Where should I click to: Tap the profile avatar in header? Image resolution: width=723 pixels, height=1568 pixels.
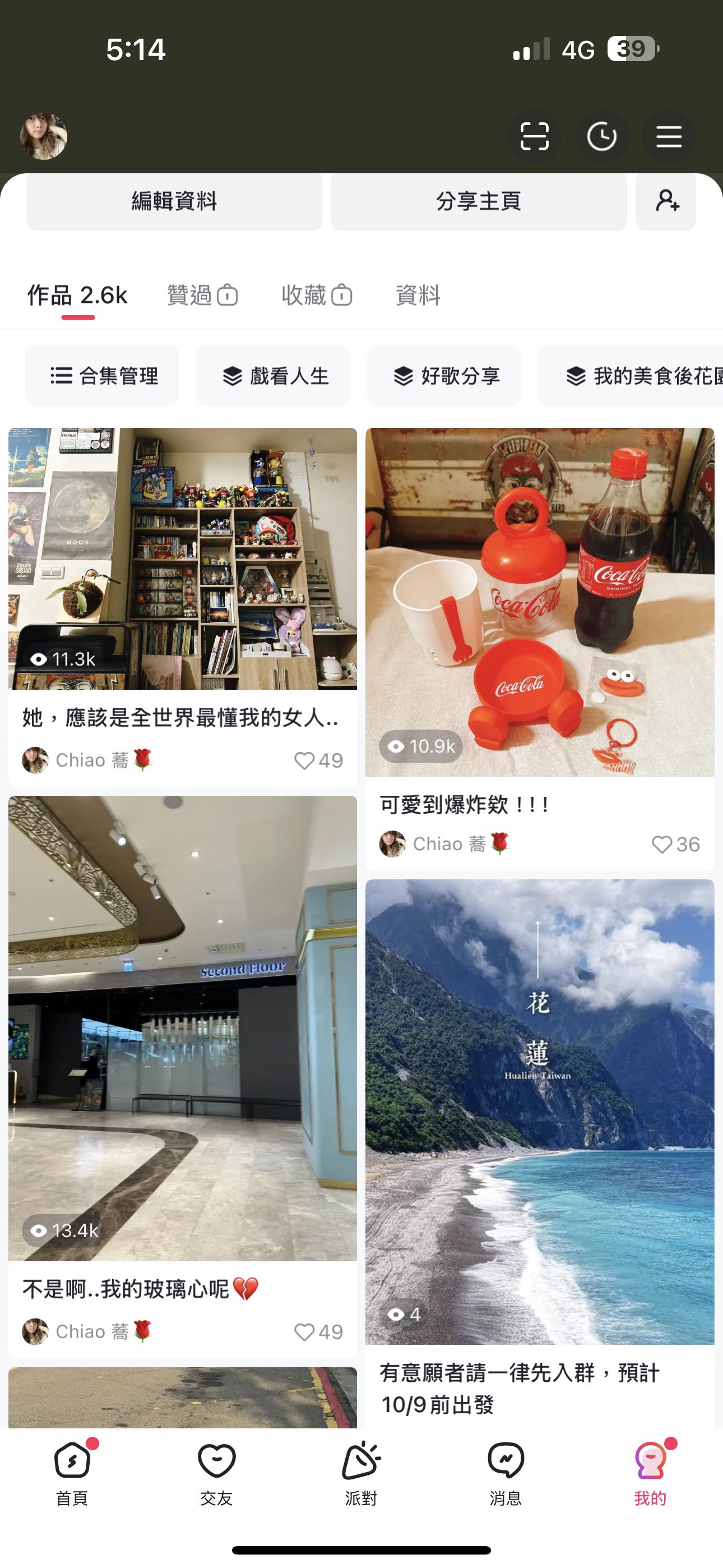point(44,136)
